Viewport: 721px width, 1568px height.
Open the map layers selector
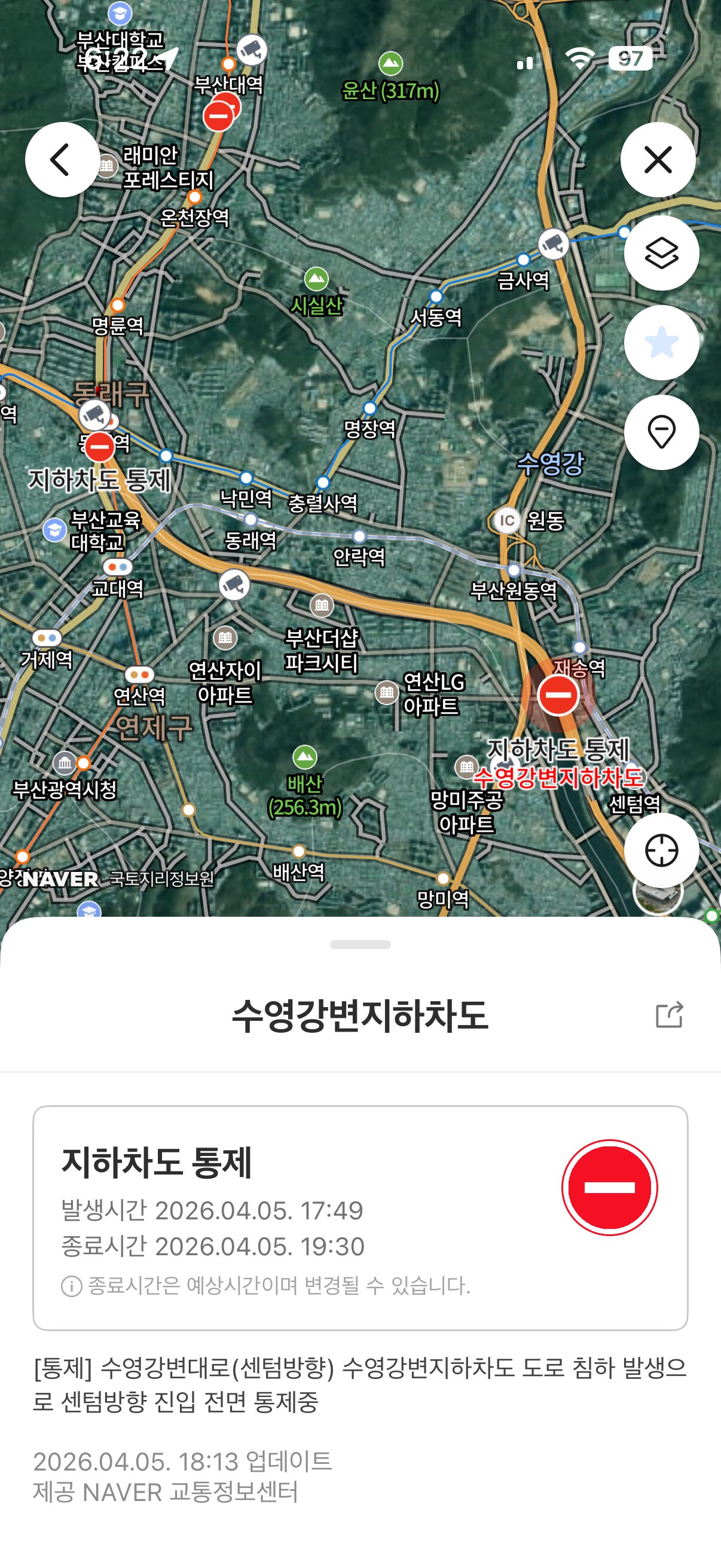pyautogui.click(x=661, y=252)
